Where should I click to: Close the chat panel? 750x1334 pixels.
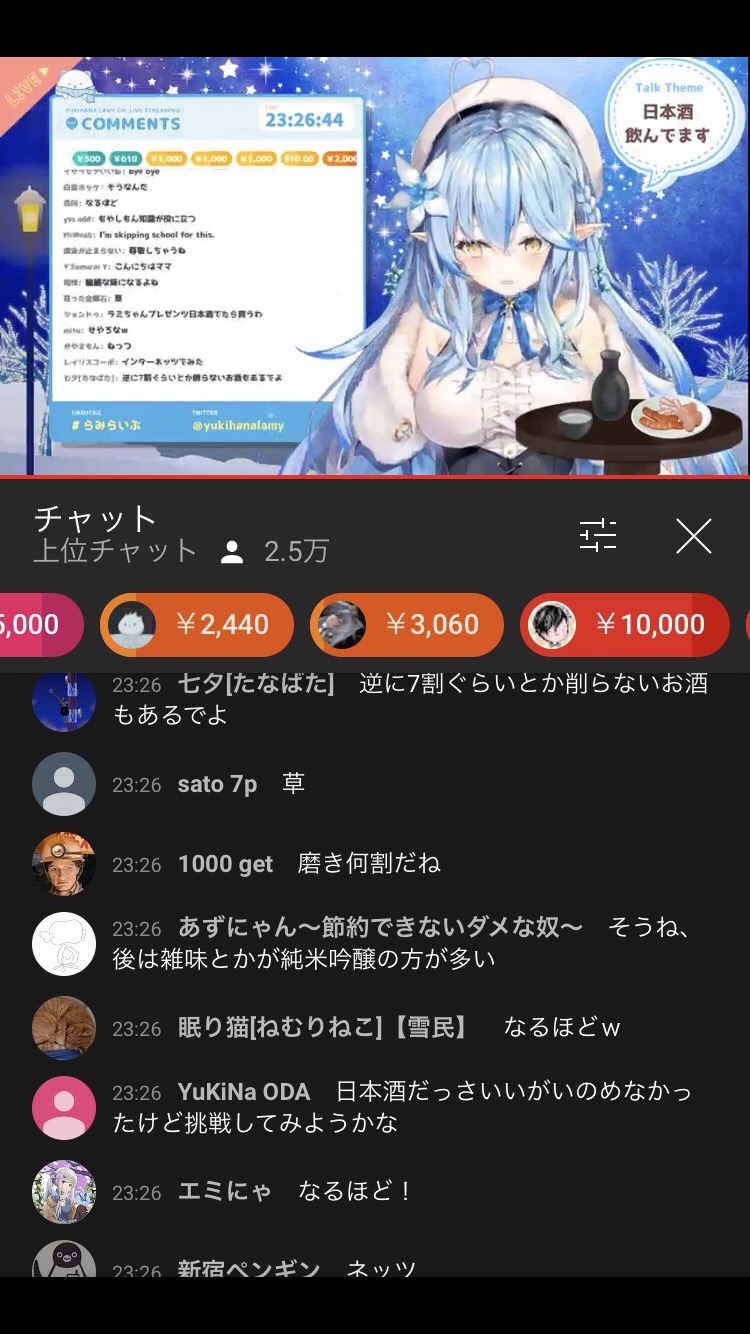pos(693,537)
